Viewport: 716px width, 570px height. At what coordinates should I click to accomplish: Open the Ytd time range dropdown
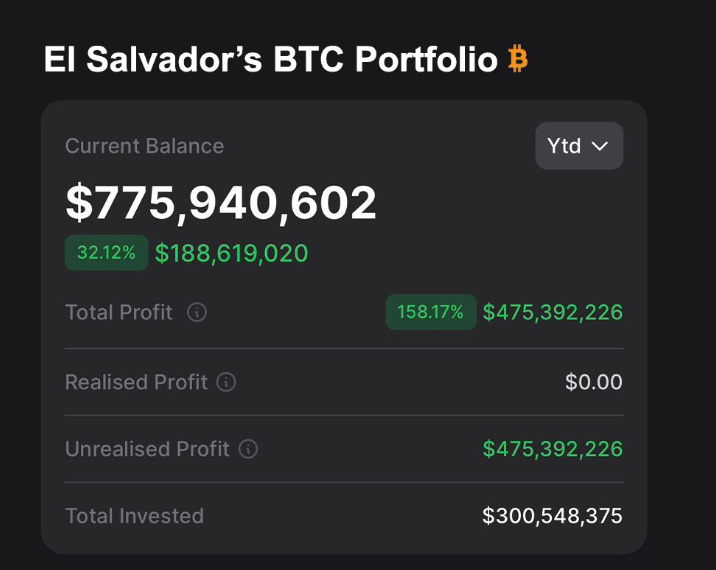coord(579,146)
